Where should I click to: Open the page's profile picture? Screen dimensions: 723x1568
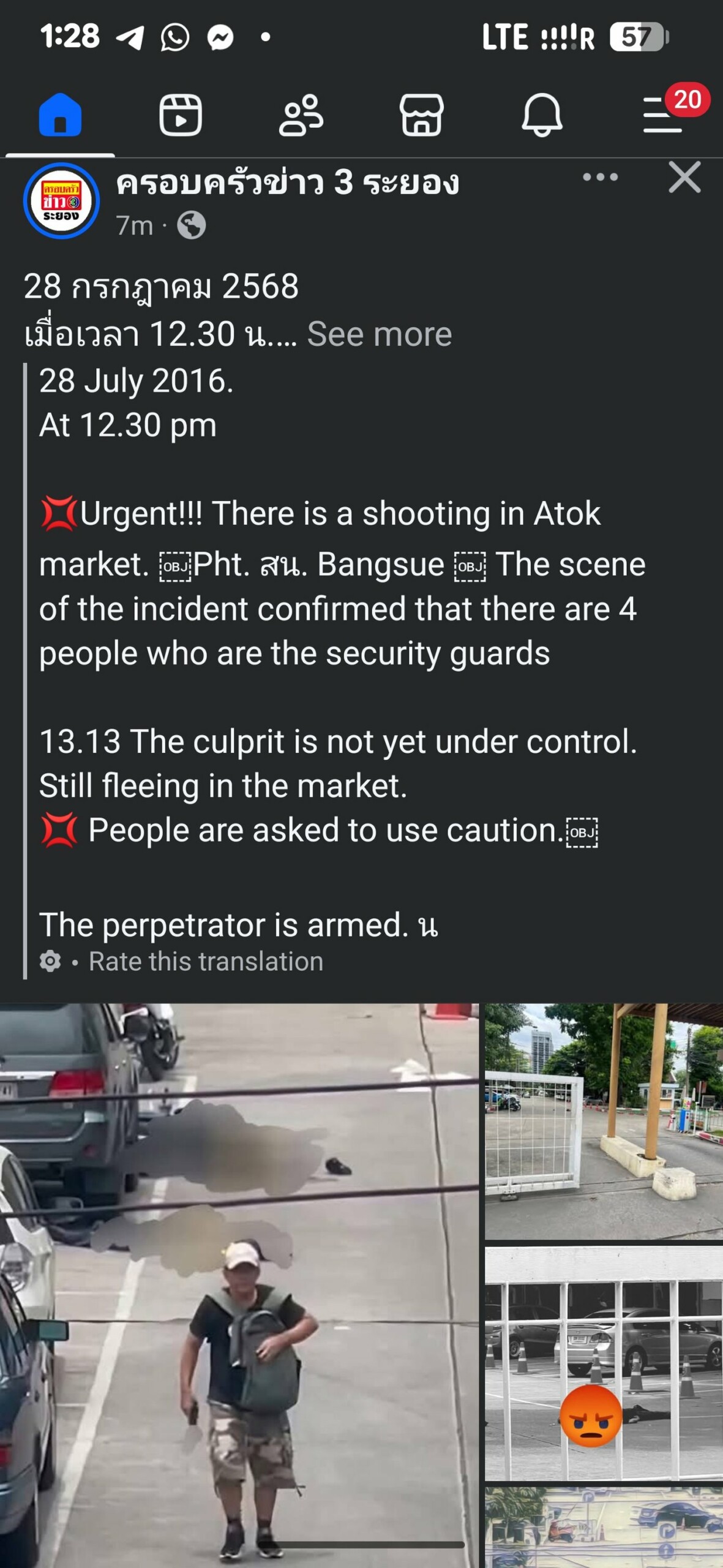coord(61,200)
